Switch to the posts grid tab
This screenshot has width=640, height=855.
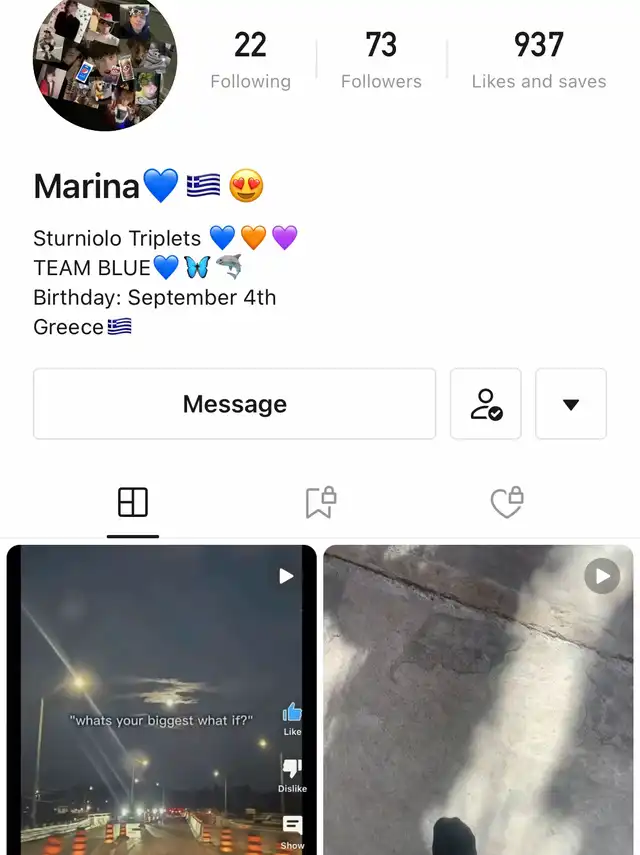tap(133, 502)
